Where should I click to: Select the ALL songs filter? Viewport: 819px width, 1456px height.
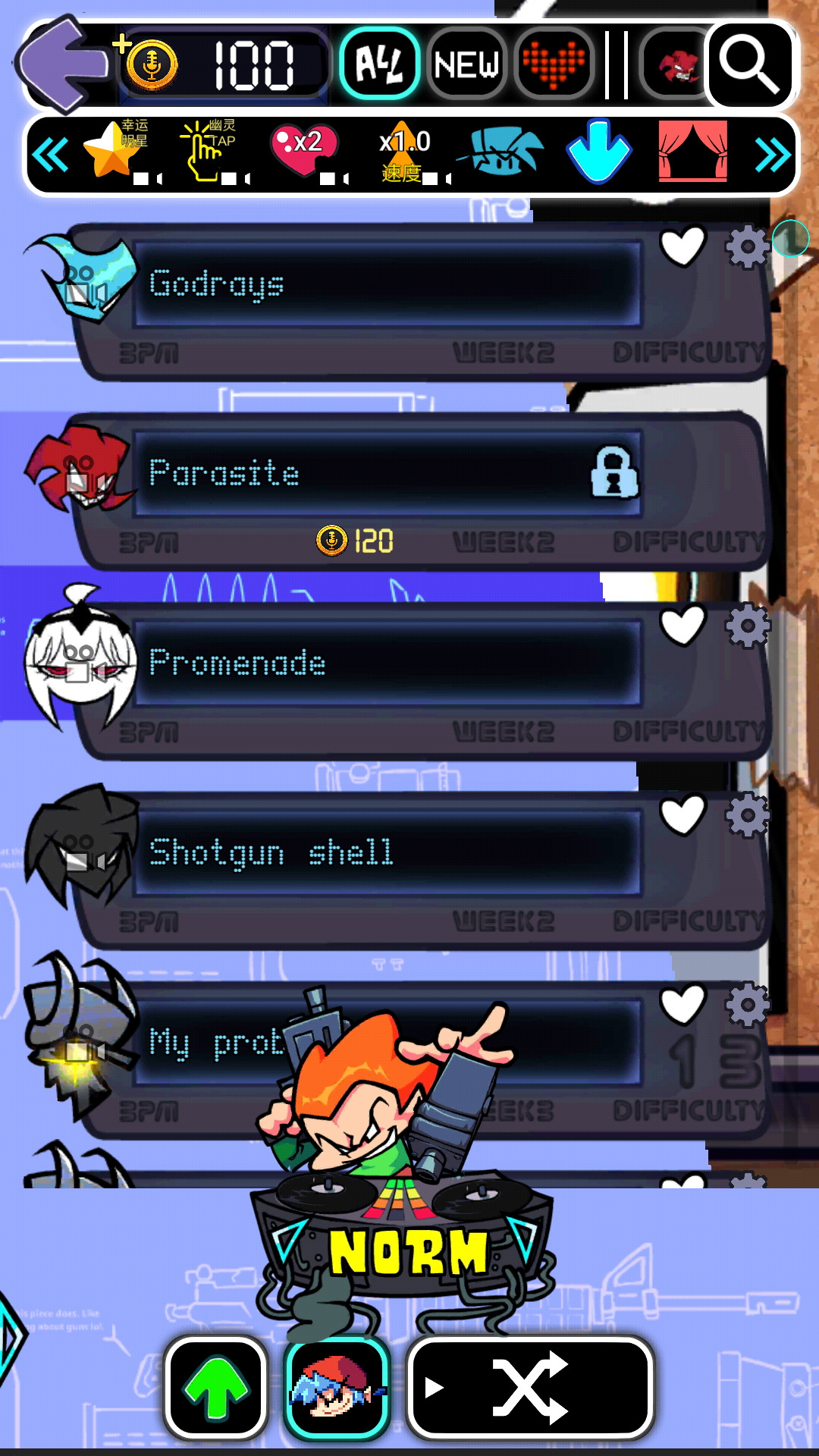[378, 64]
